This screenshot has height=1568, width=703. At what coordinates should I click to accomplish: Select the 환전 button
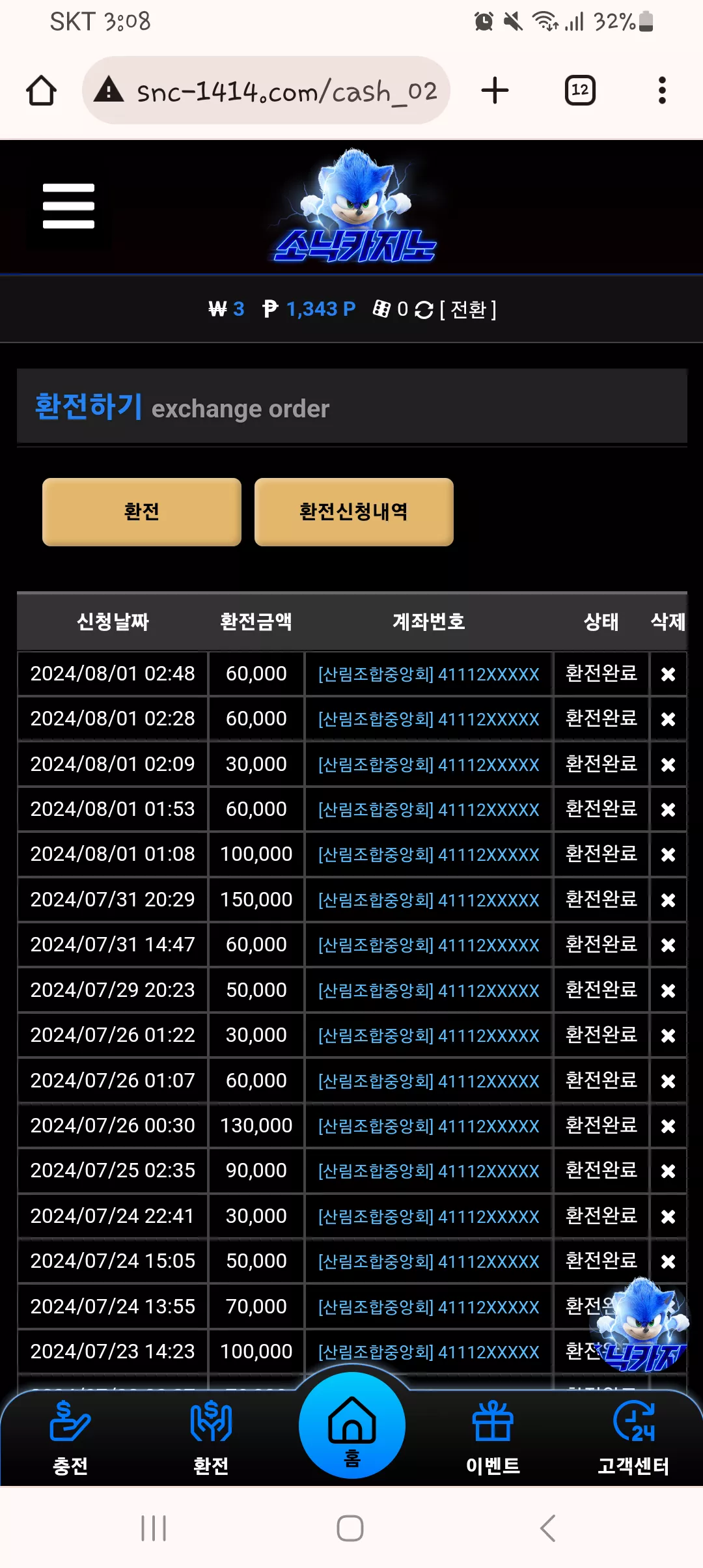(142, 512)
